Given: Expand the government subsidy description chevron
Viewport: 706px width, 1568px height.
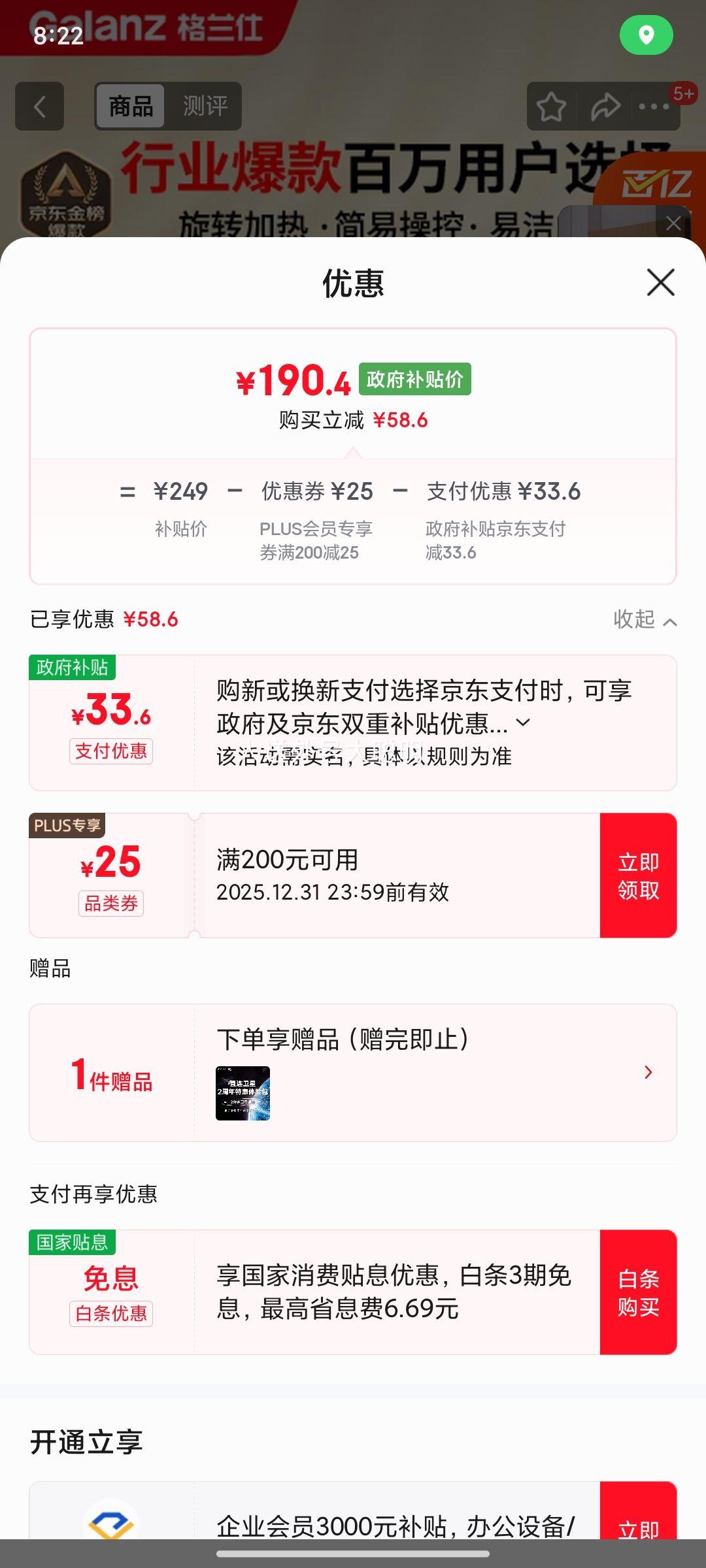Looking at the screenshot, I should (x=523, y=723).
